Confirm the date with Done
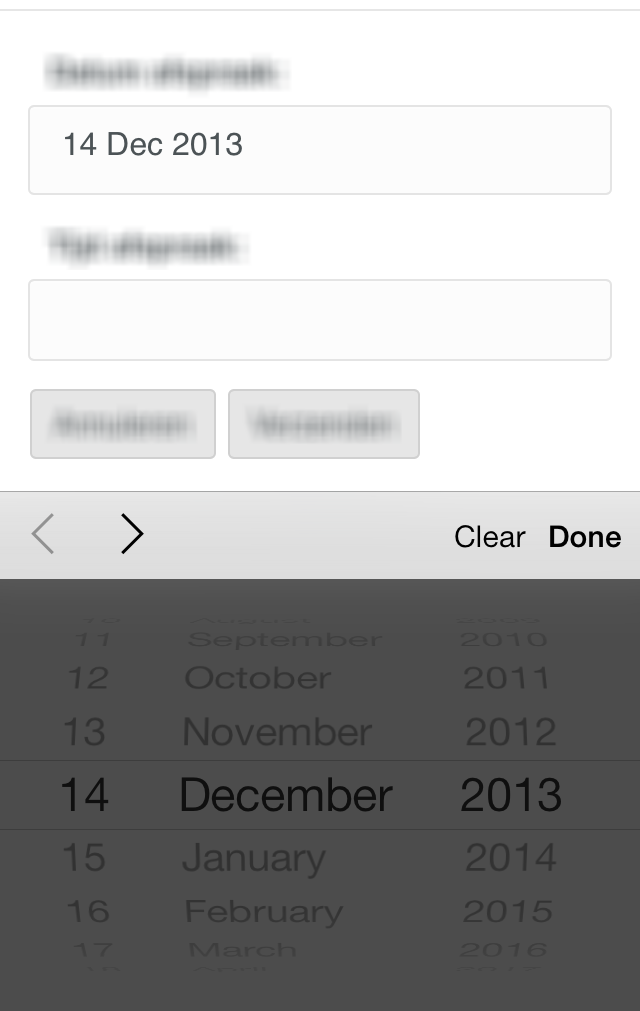The image size is (640, 1011). click(x=585, y=537)
